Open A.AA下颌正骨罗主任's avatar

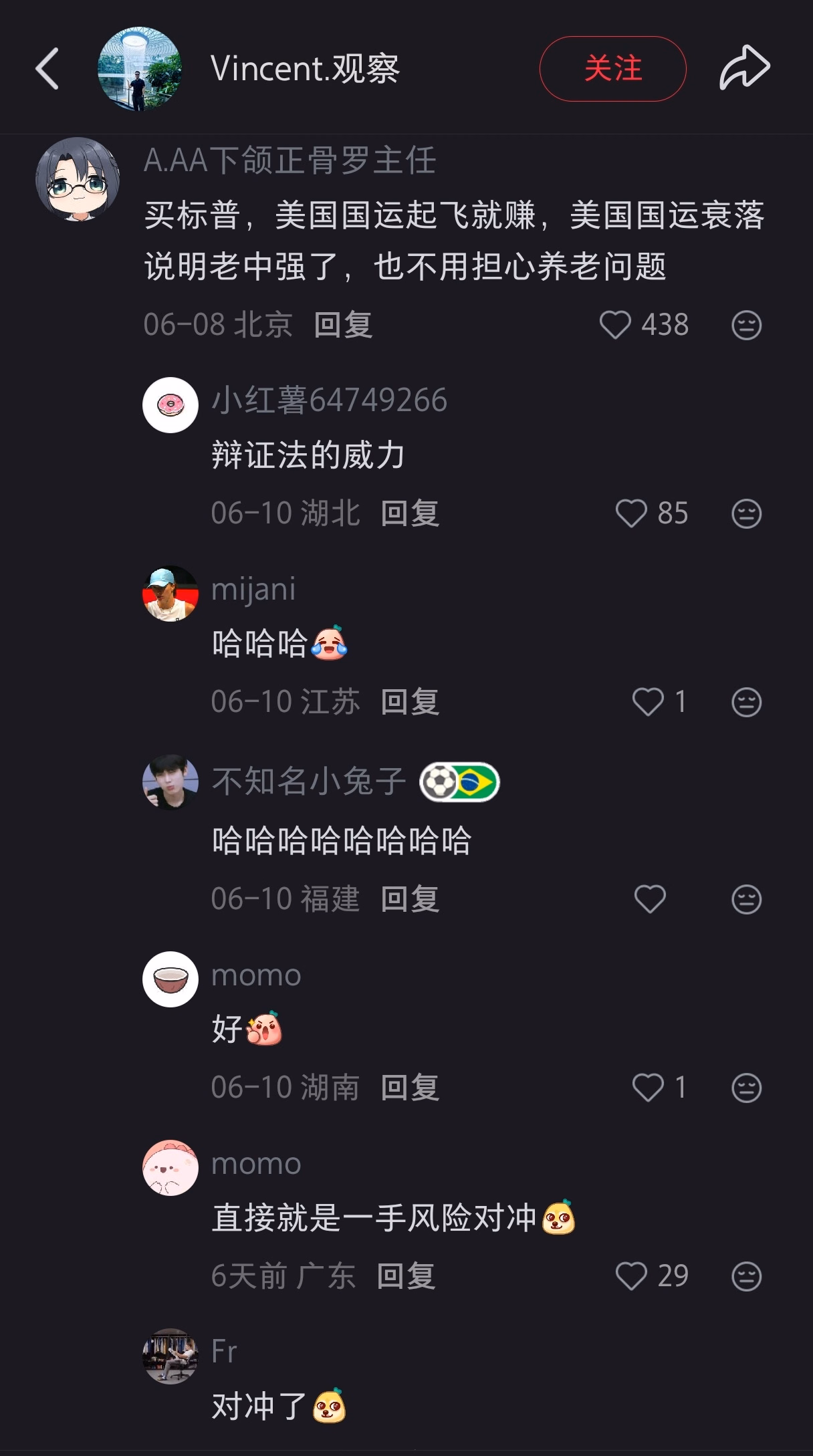(x=77, y=179)
